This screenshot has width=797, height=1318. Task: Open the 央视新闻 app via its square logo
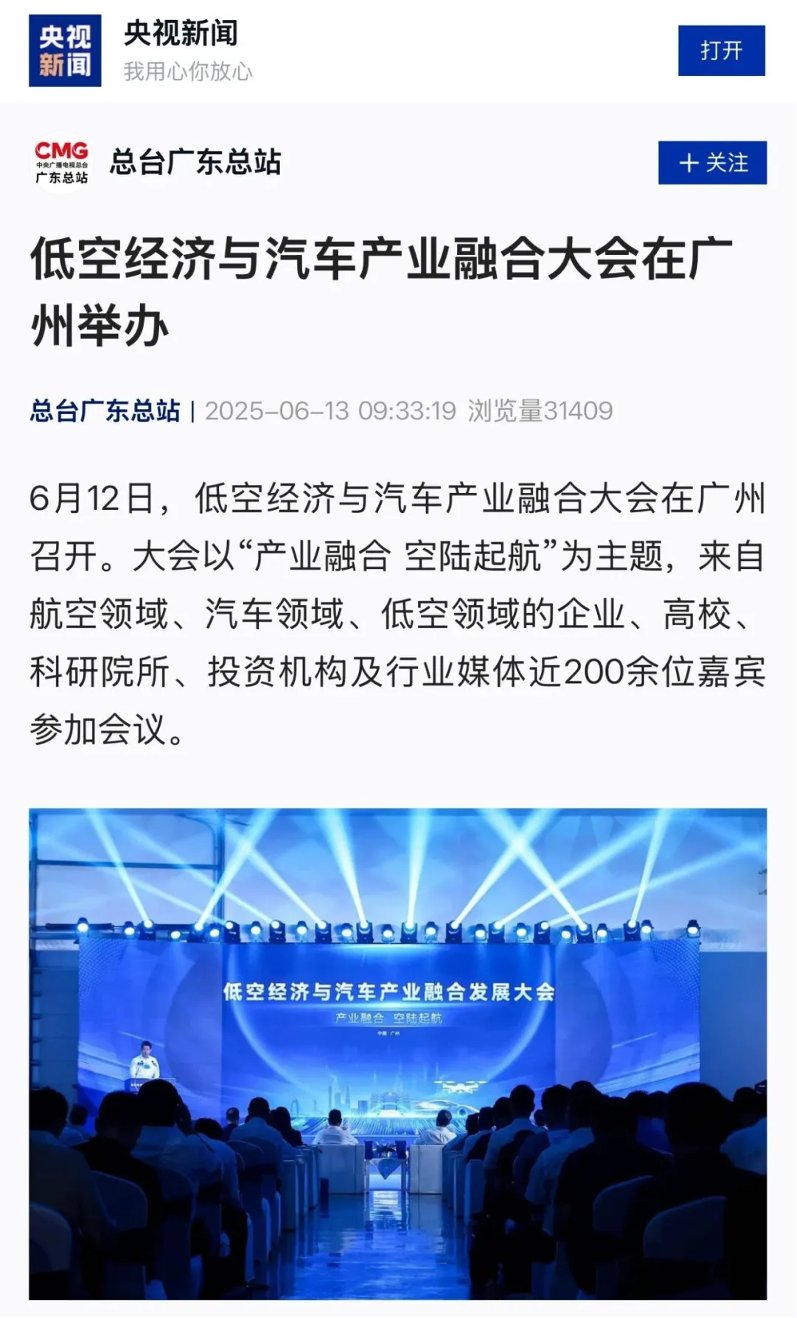coord(64,49)
